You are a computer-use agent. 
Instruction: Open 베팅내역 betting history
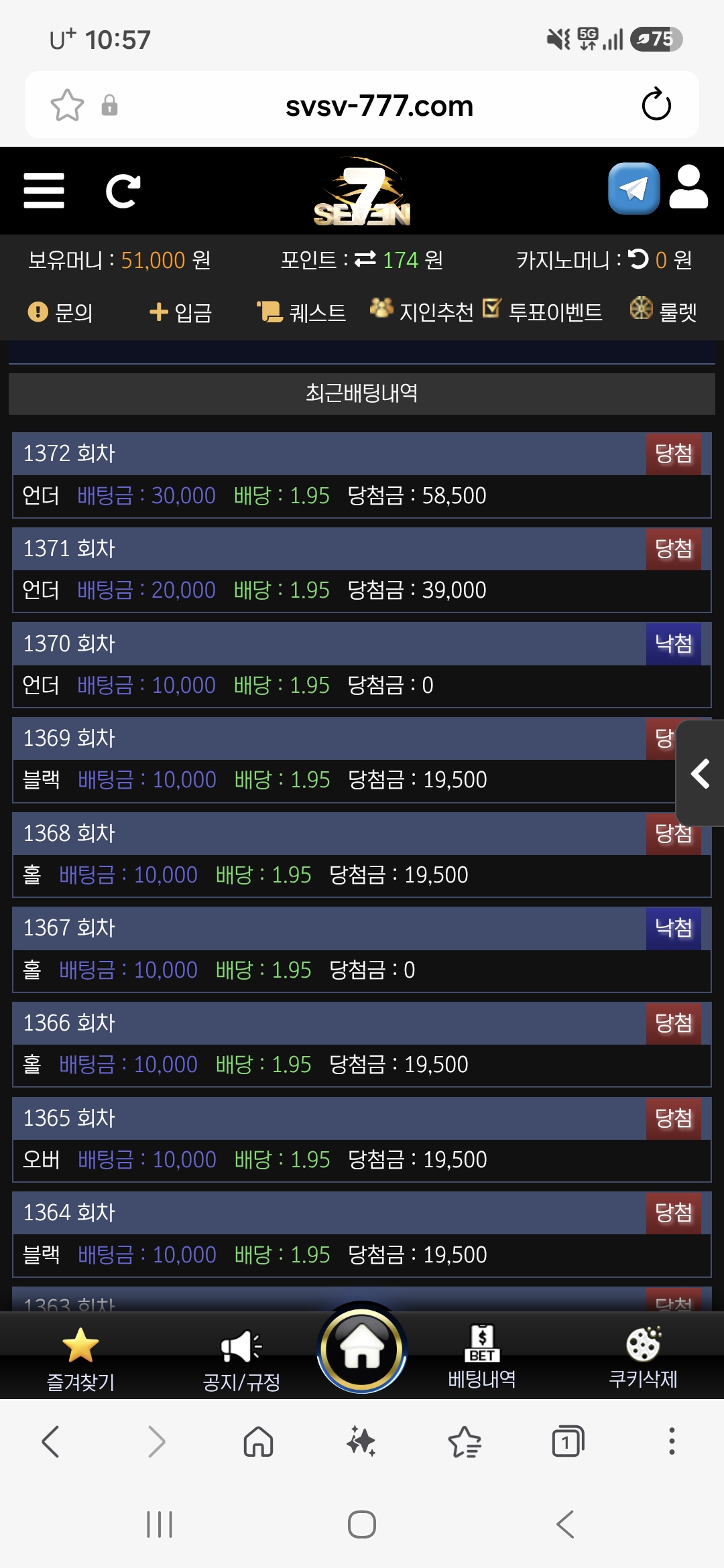(x=482, y=1358)
